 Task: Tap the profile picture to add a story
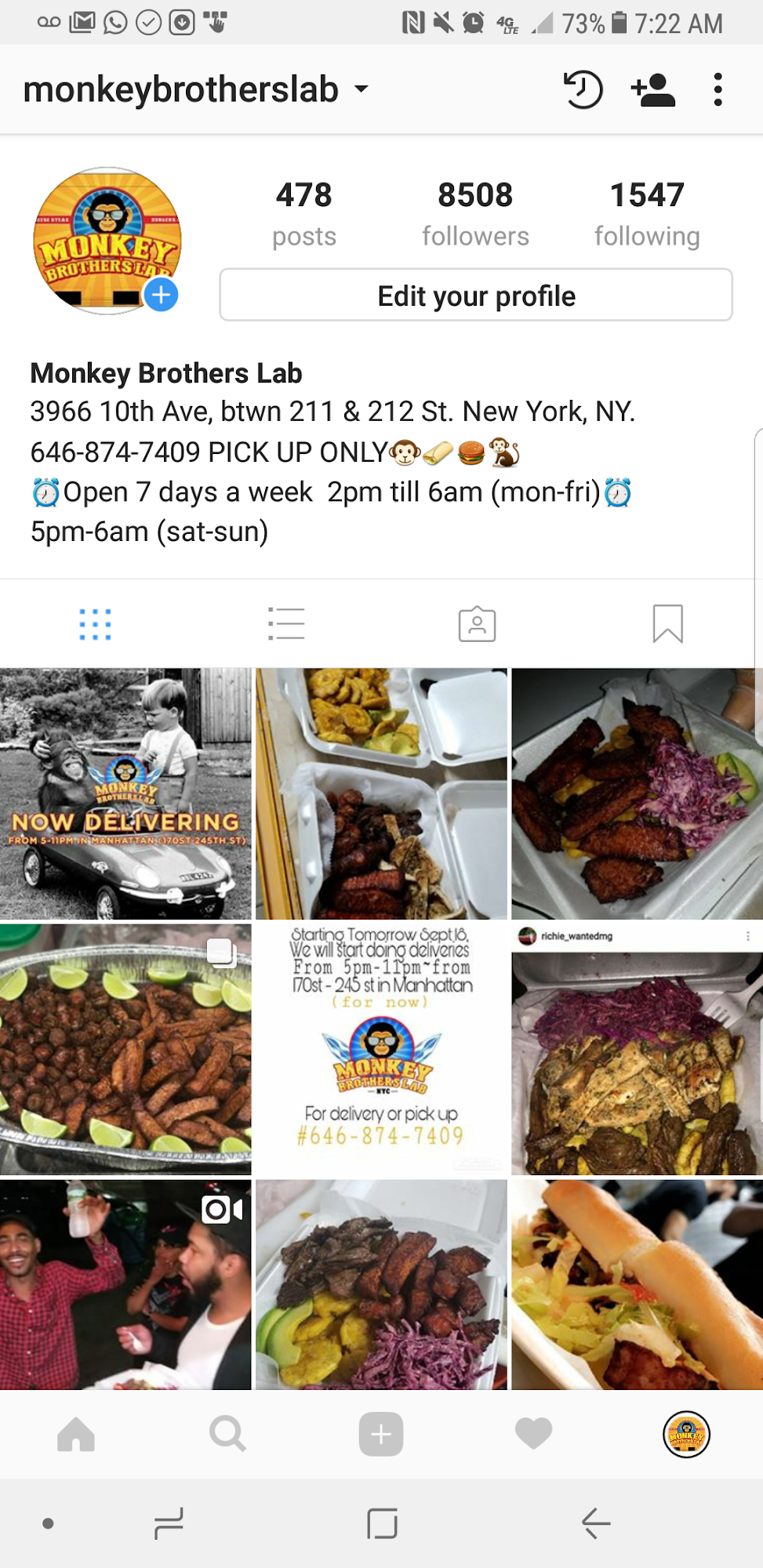point(108,241)
